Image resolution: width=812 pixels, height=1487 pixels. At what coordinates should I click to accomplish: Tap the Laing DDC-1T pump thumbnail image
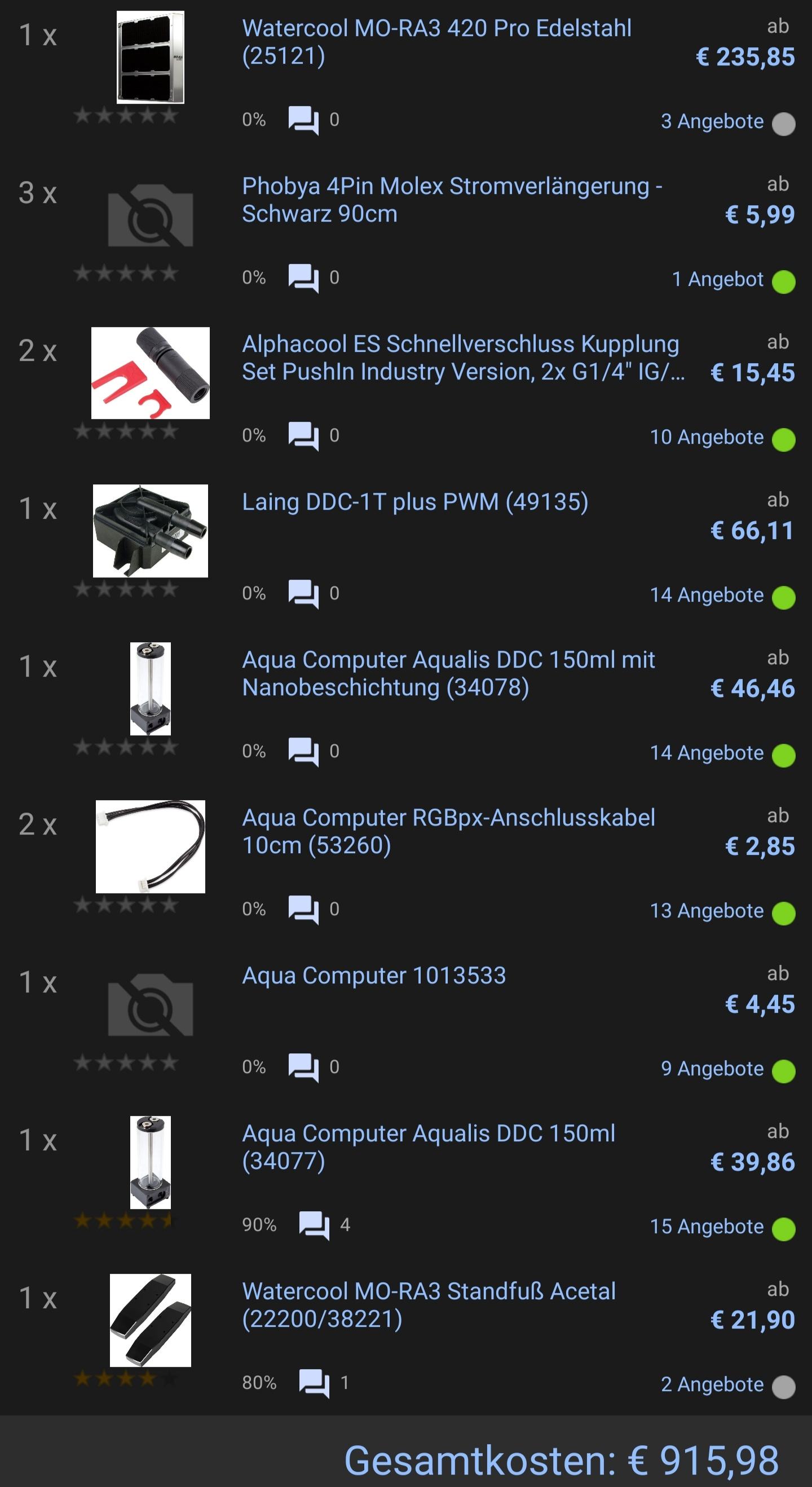(x=151, y=531)
